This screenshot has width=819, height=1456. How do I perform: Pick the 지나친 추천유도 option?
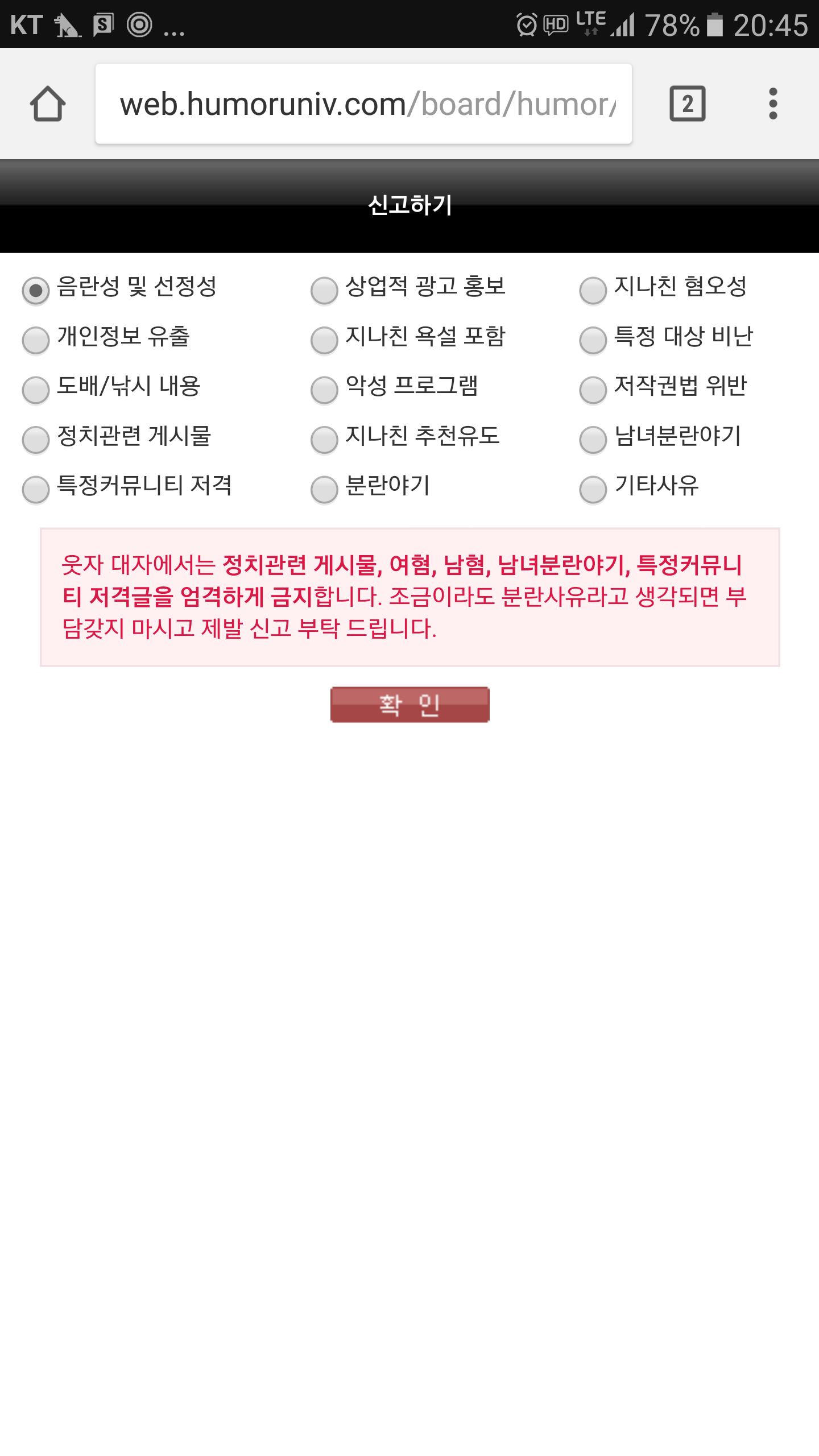pyautogui.click(x=325, y=440)
